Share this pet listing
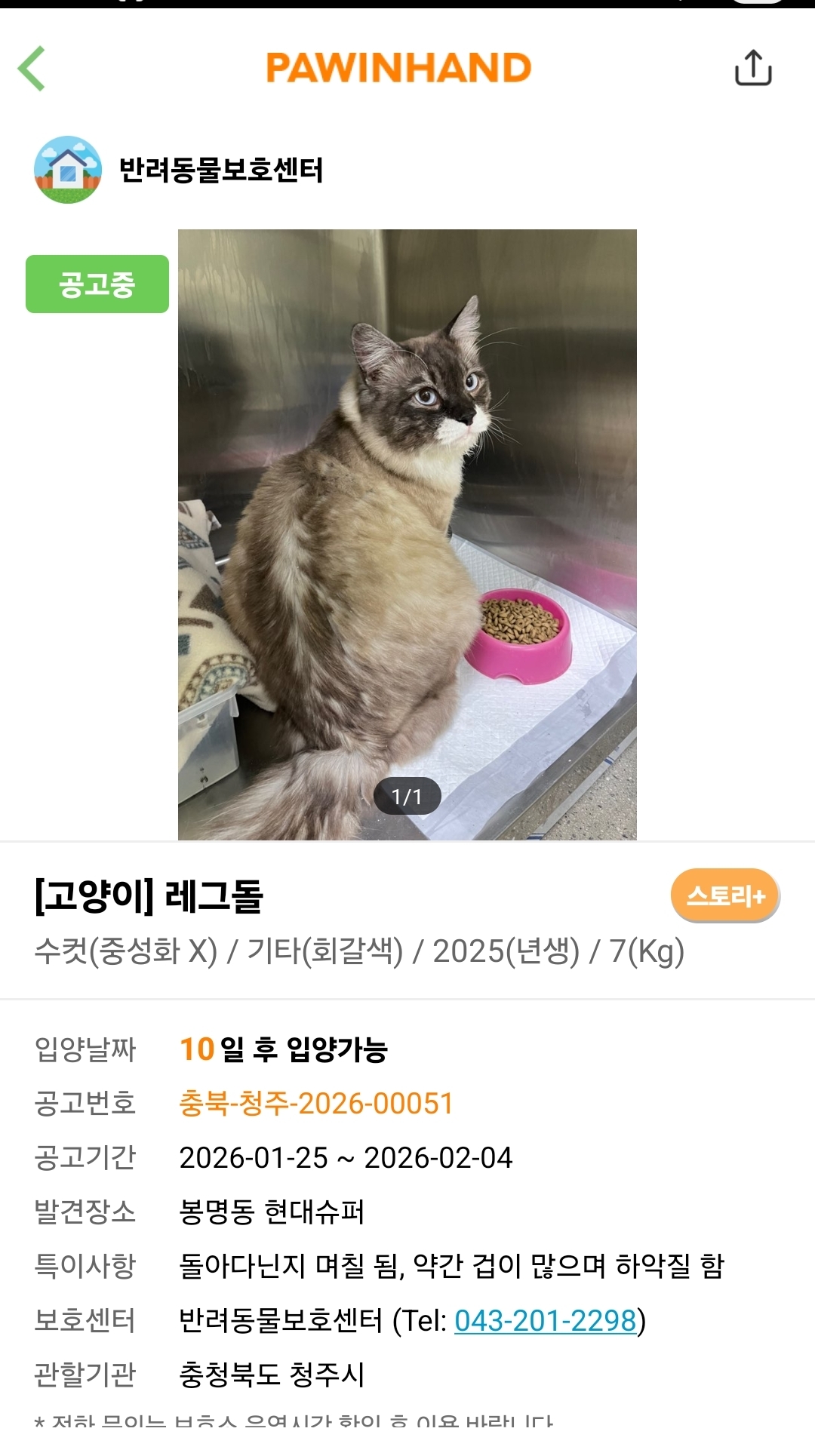The image size is (815, 1456). pos(752,69)
